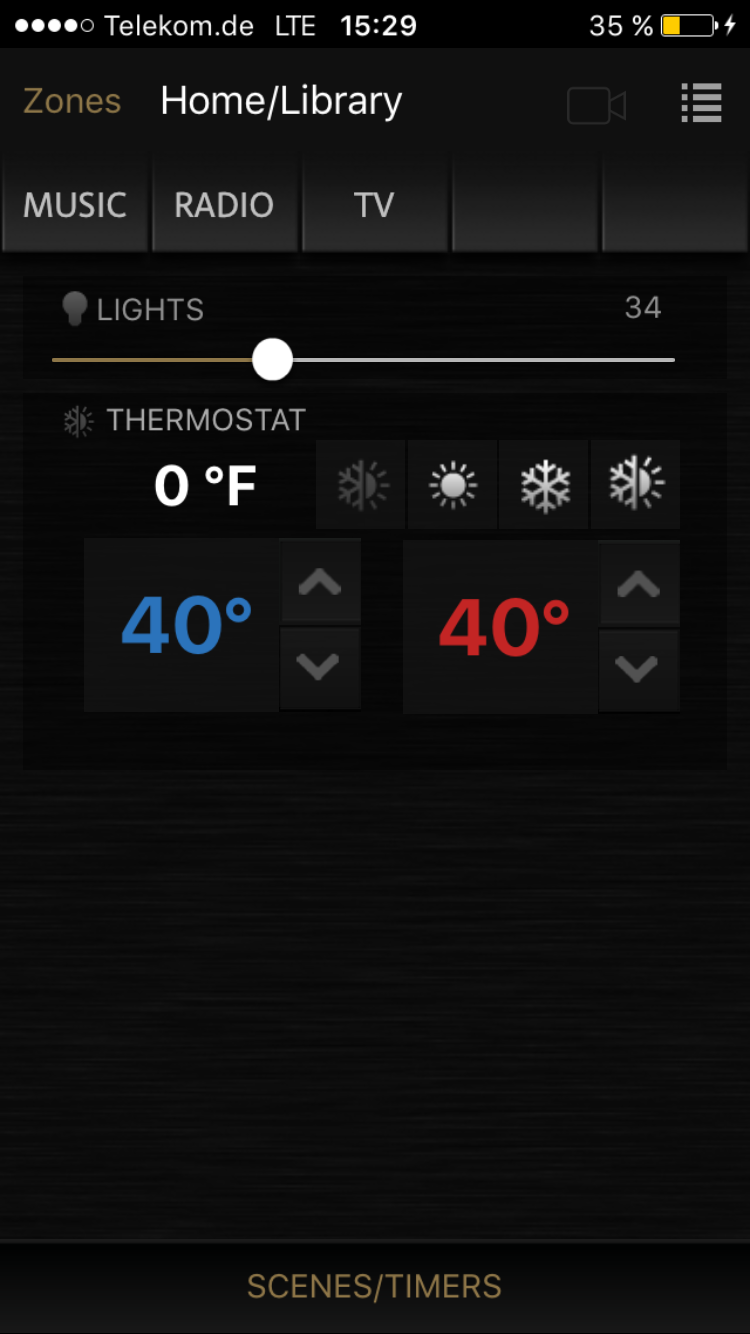Open the camera view icon
The width and height of the screenshot is (750, 1334).
(597, 105)
